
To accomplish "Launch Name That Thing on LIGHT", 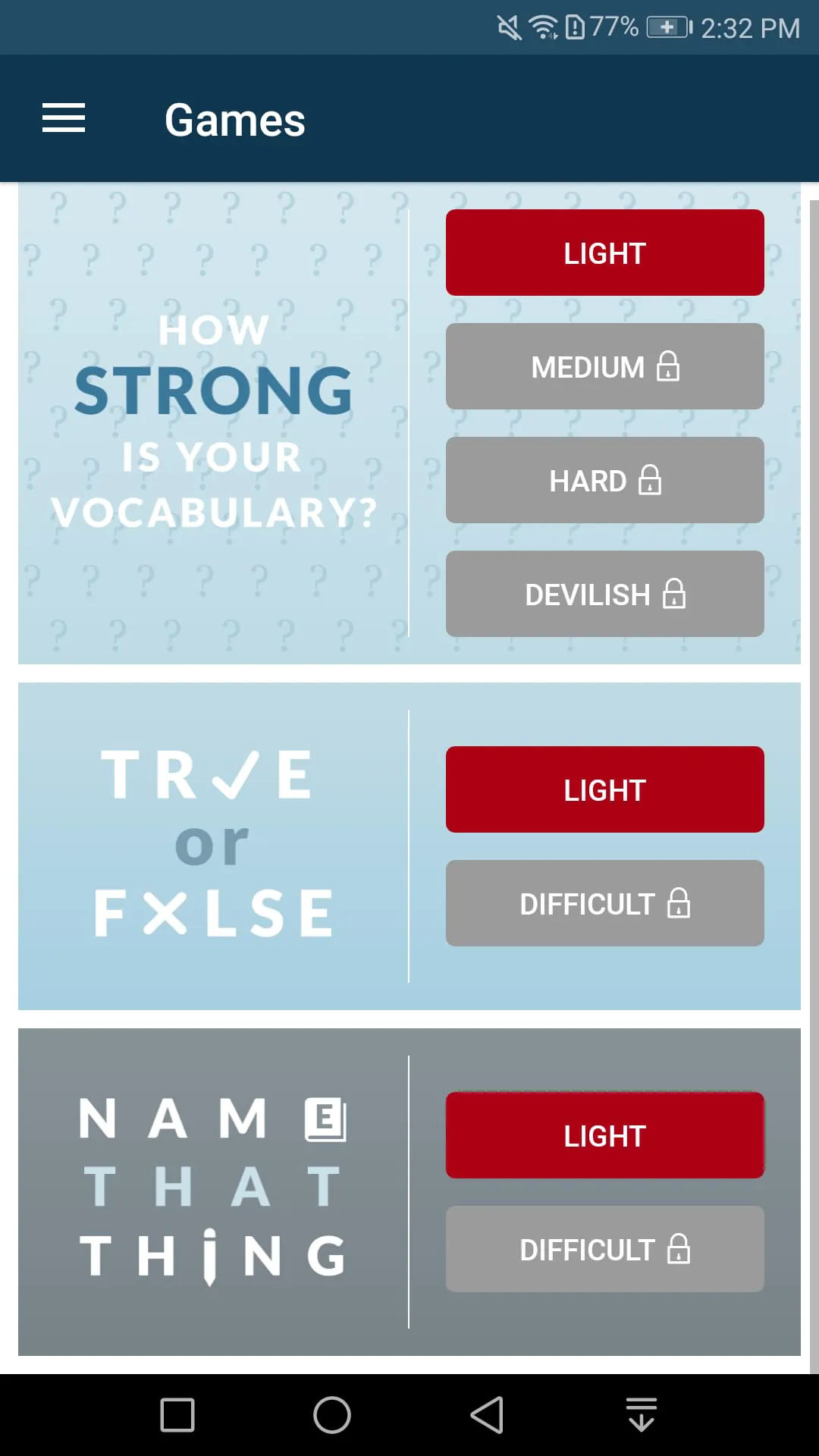I will (x=604, y=1134).
